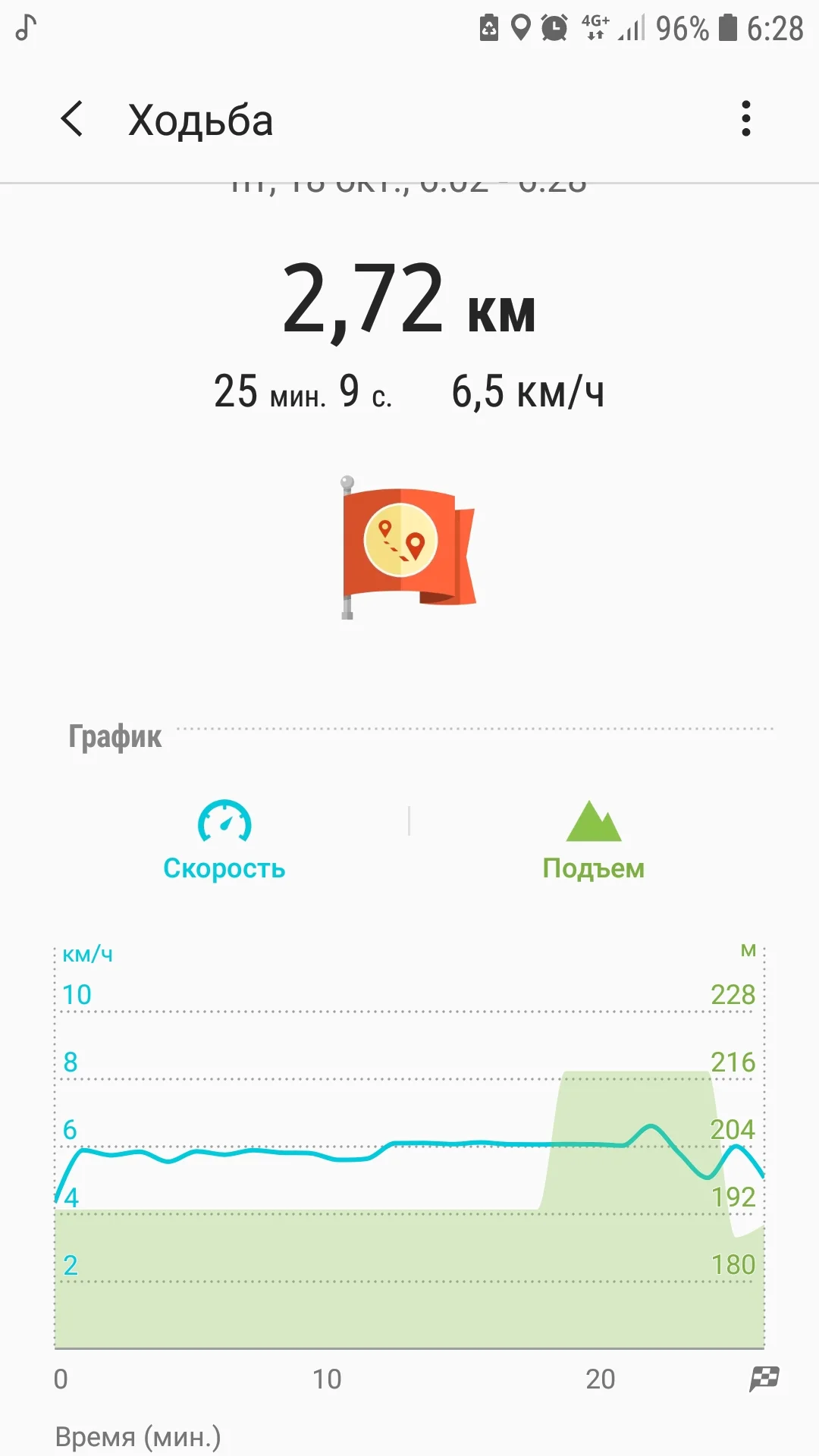Screen dimensions: 819x1456
Task: Open the three-dot options menu
Action: click(746, 119)
